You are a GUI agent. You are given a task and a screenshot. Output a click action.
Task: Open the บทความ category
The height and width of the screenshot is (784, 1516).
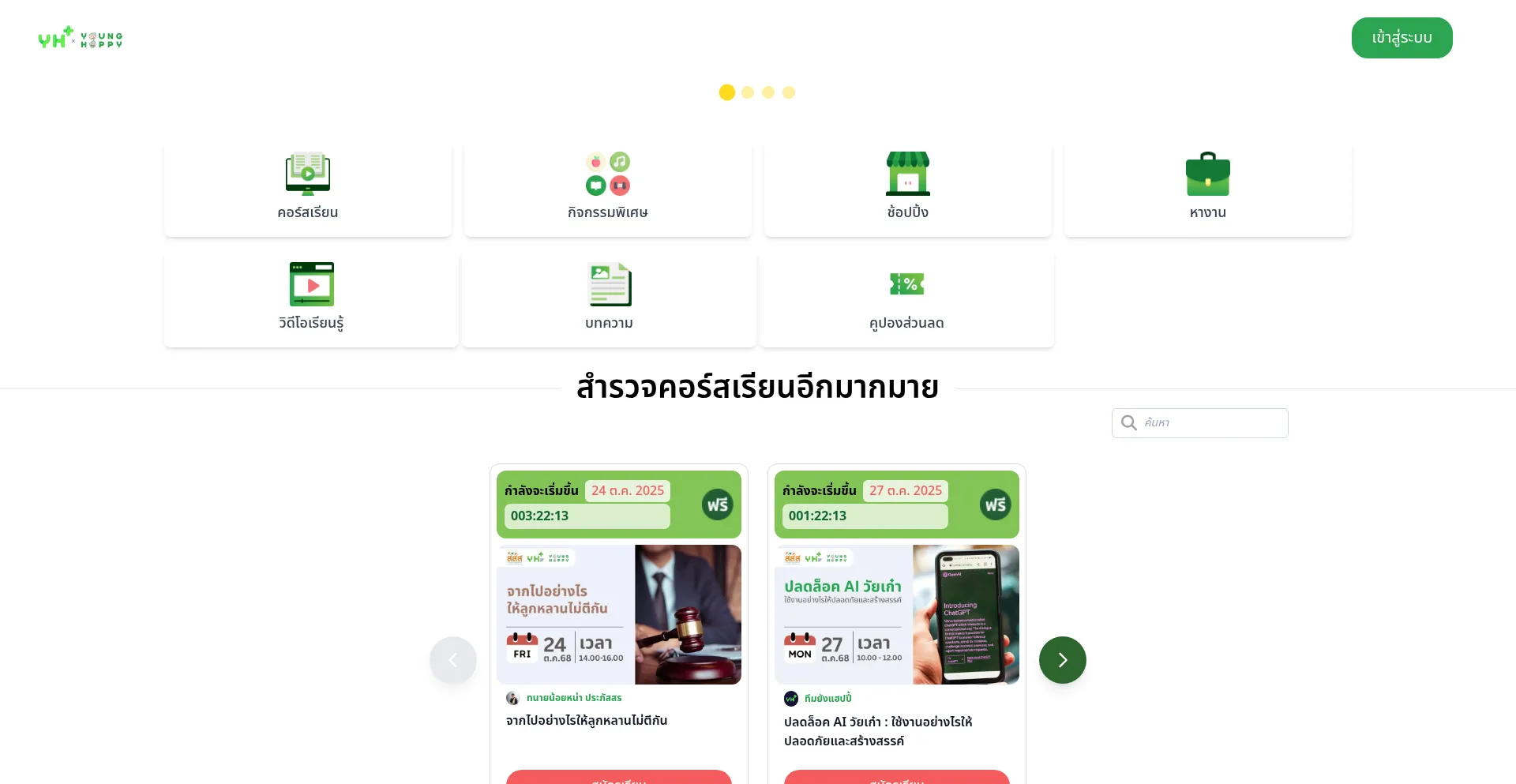pyautogui.click(x=609, y=298)
